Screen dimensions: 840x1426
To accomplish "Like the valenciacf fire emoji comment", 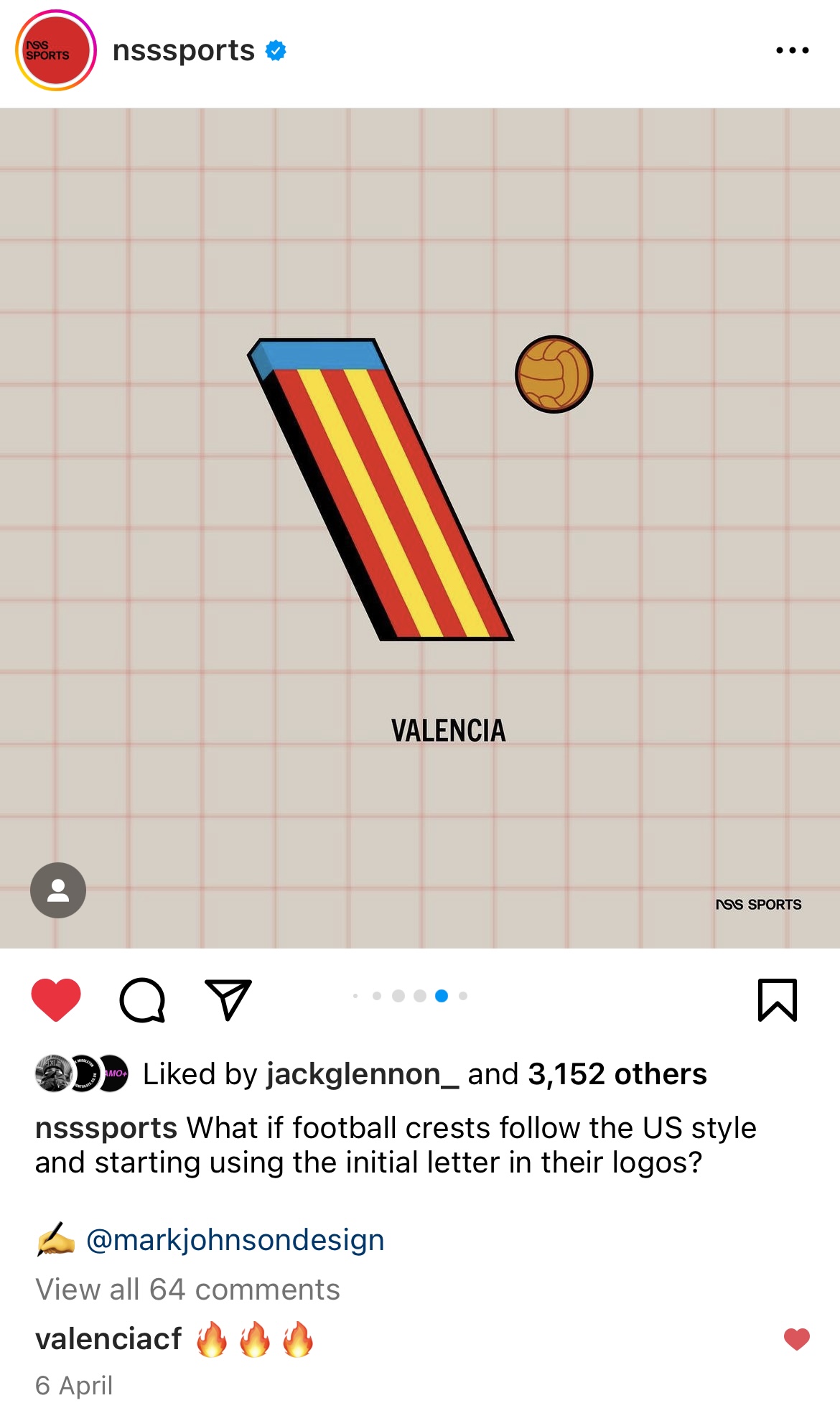I will point(796,1339).
